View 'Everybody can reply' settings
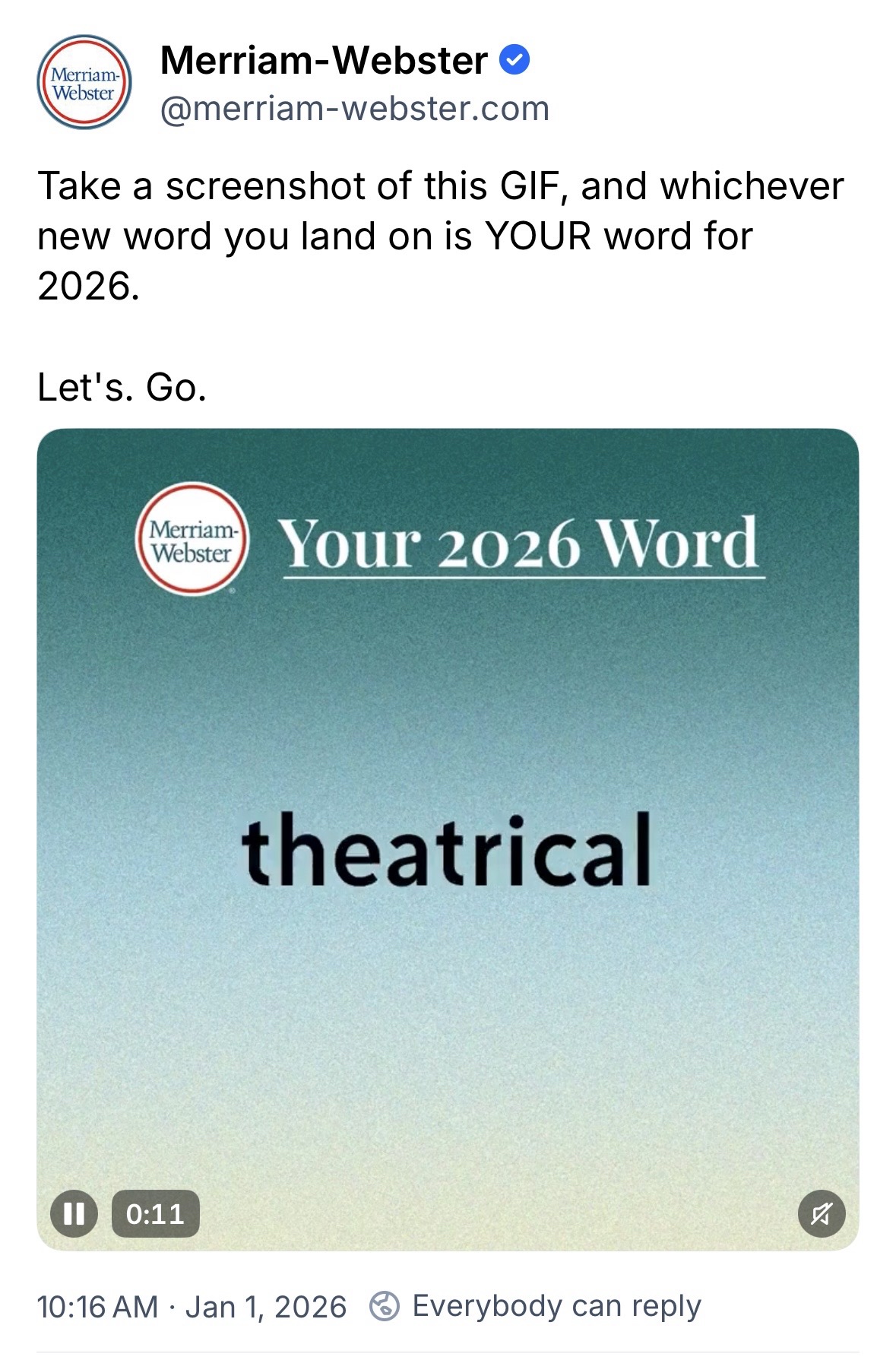This screenshot has width=896, height=1357. click(x=535, y=1306)
